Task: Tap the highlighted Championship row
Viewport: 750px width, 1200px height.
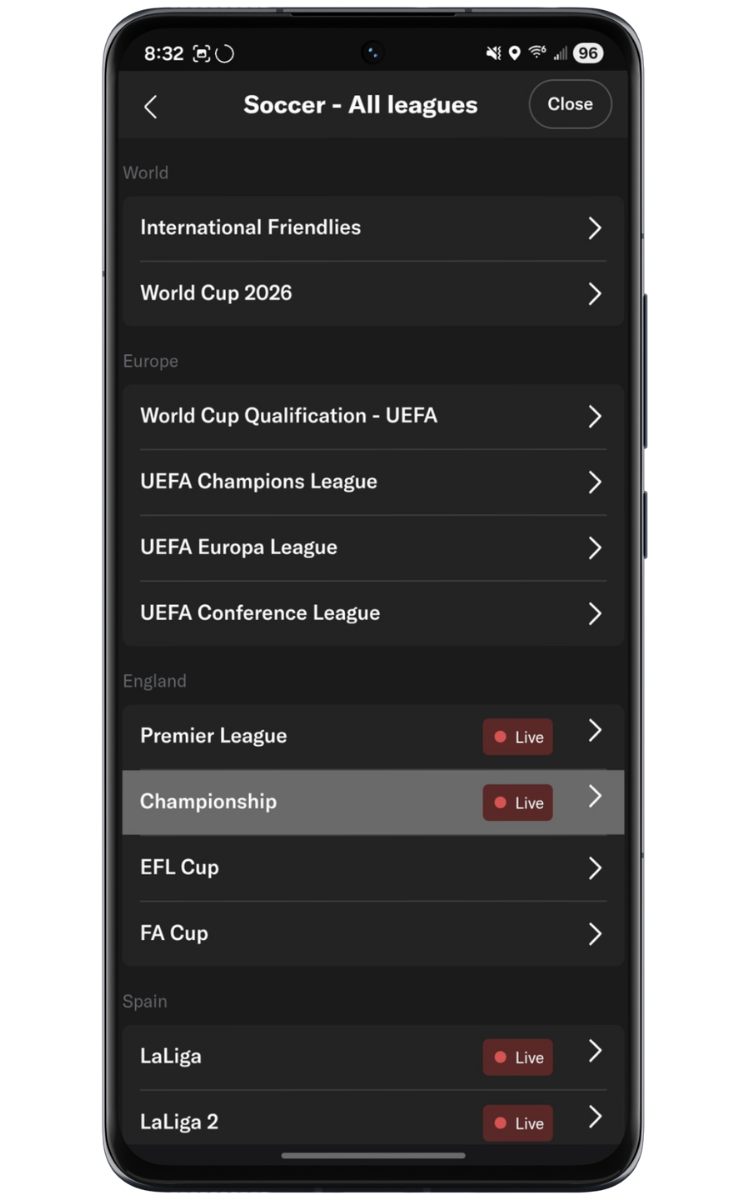Action: (300, 802)
